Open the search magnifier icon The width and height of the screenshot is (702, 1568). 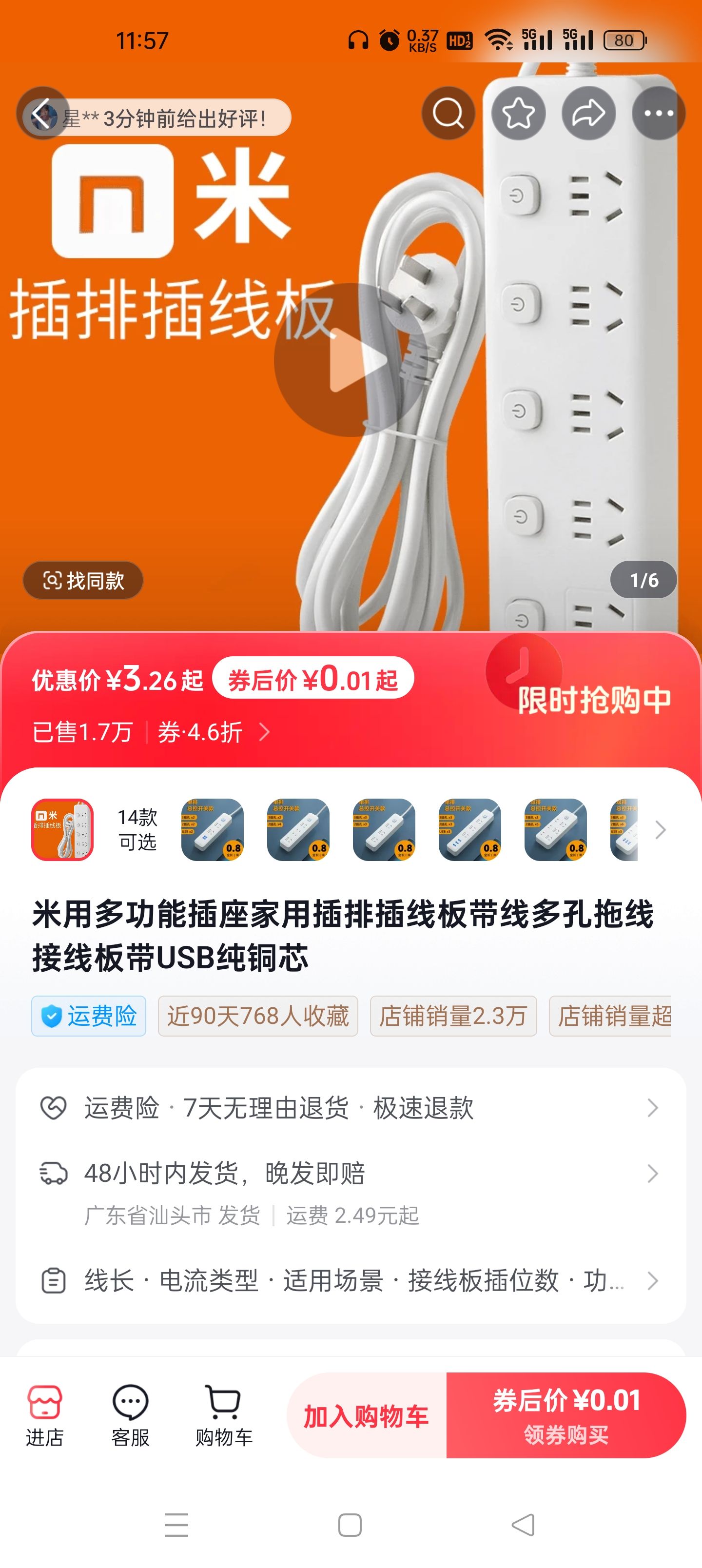tap(448, 113)
